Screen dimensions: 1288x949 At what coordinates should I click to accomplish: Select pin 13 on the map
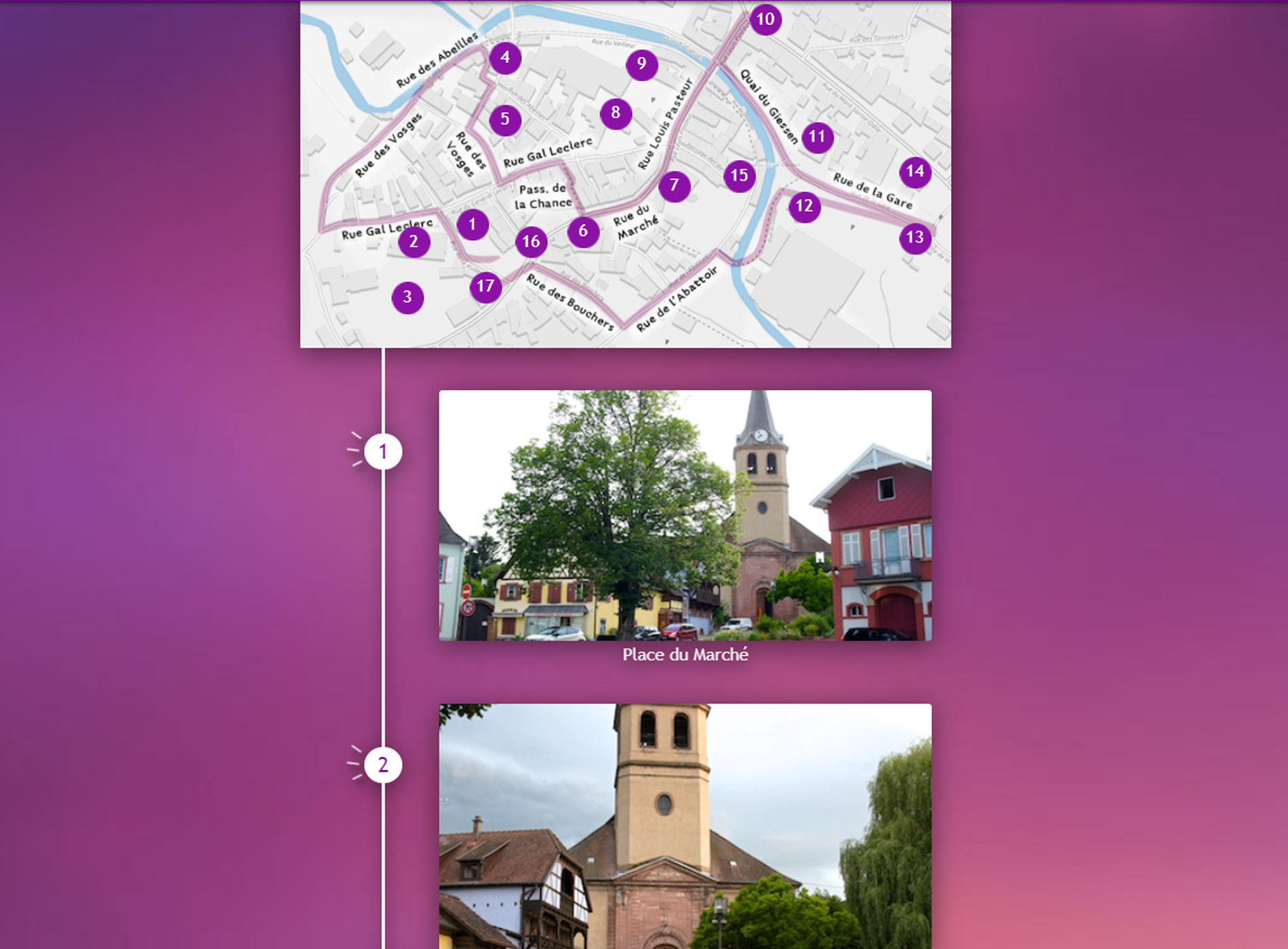coord(914,238)
